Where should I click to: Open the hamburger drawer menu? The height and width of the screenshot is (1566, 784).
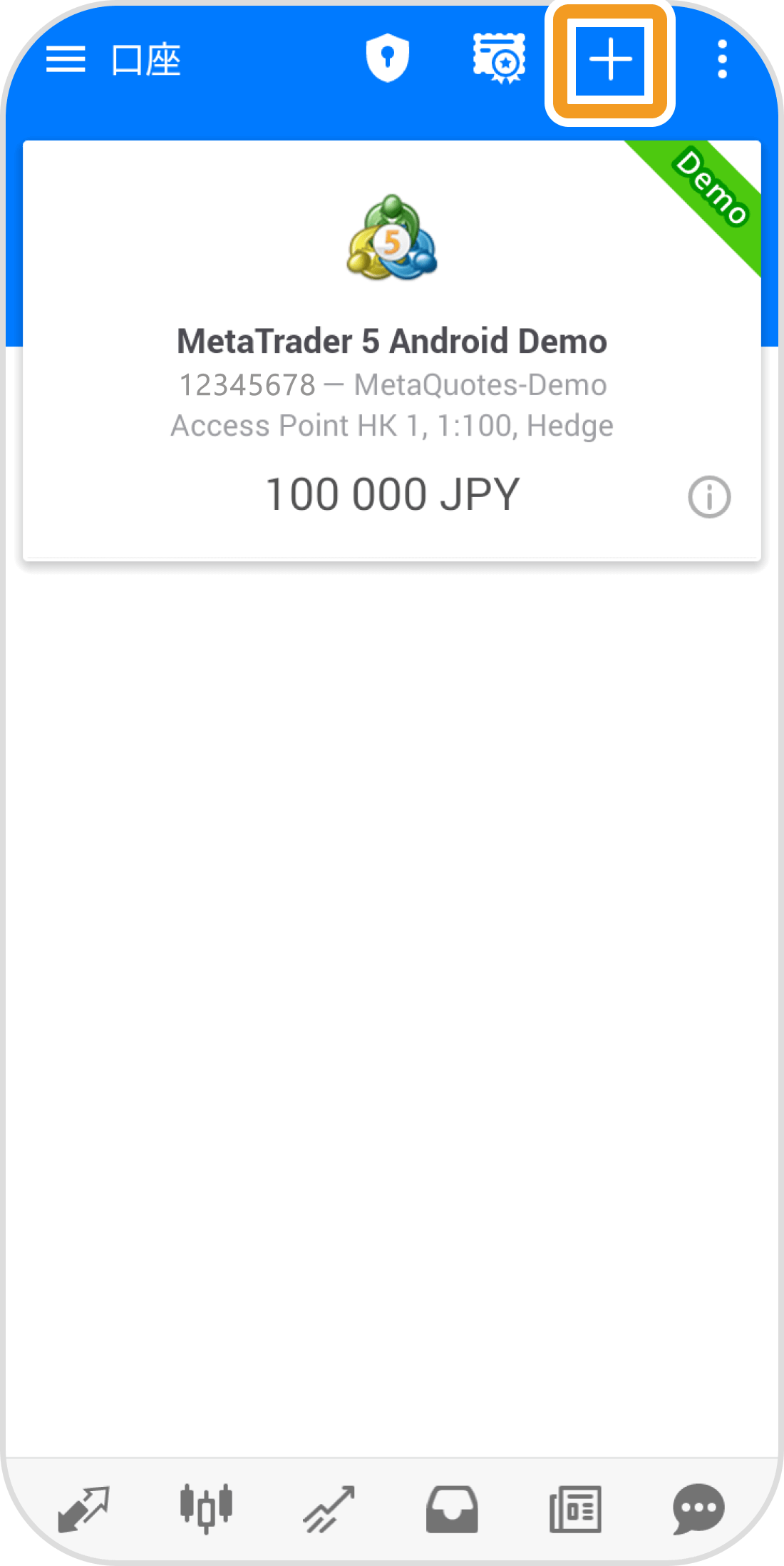pos(66,59)
